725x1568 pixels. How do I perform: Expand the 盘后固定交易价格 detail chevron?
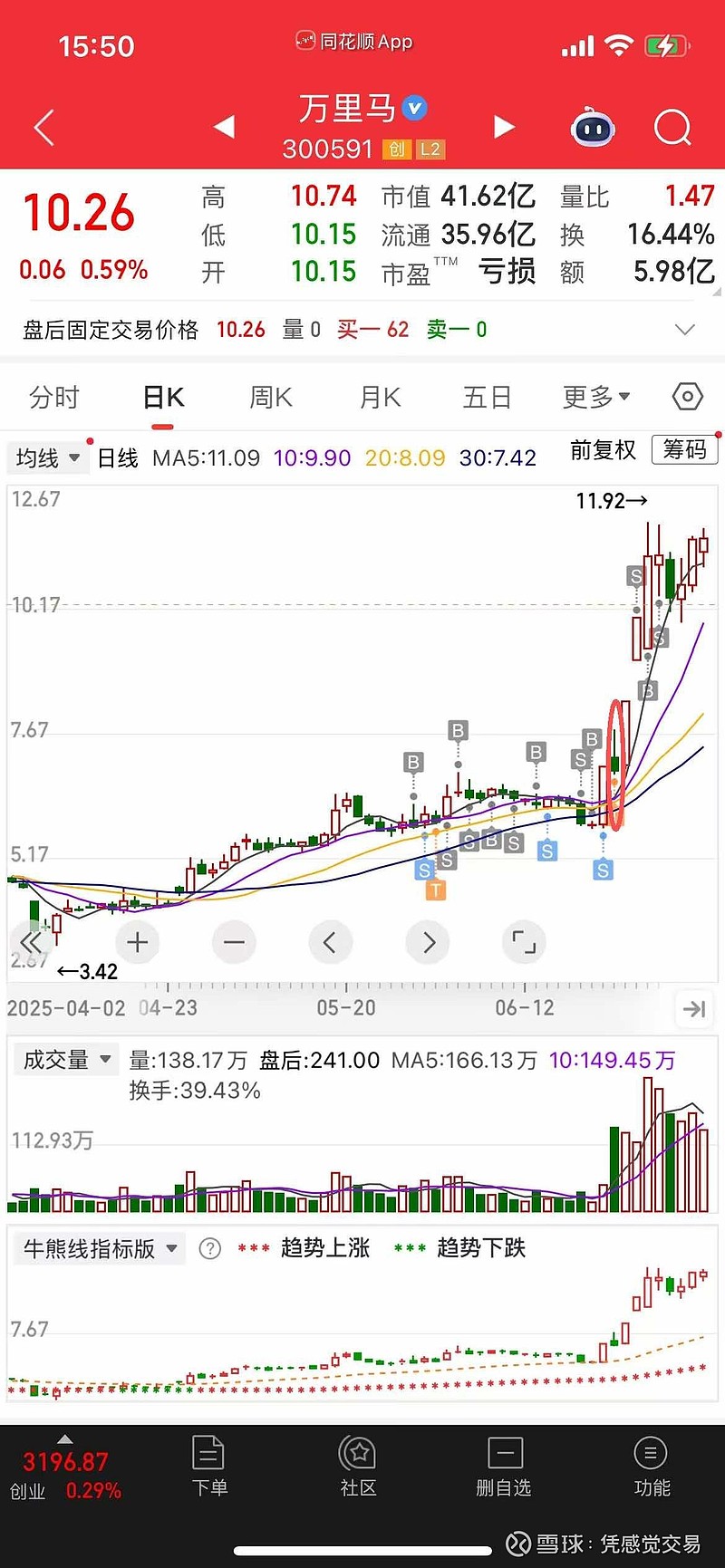(688, 329)
